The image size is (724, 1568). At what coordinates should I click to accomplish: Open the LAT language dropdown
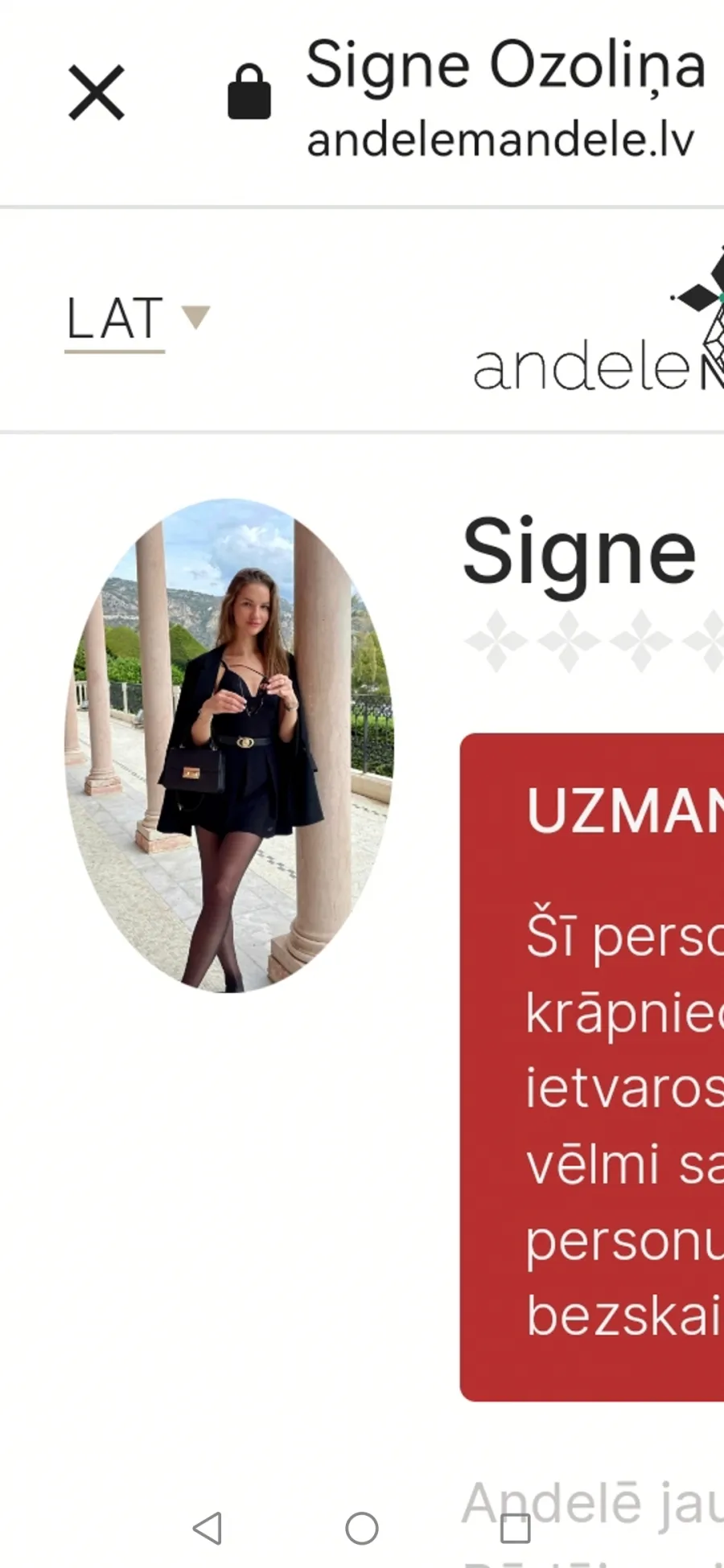138,319
